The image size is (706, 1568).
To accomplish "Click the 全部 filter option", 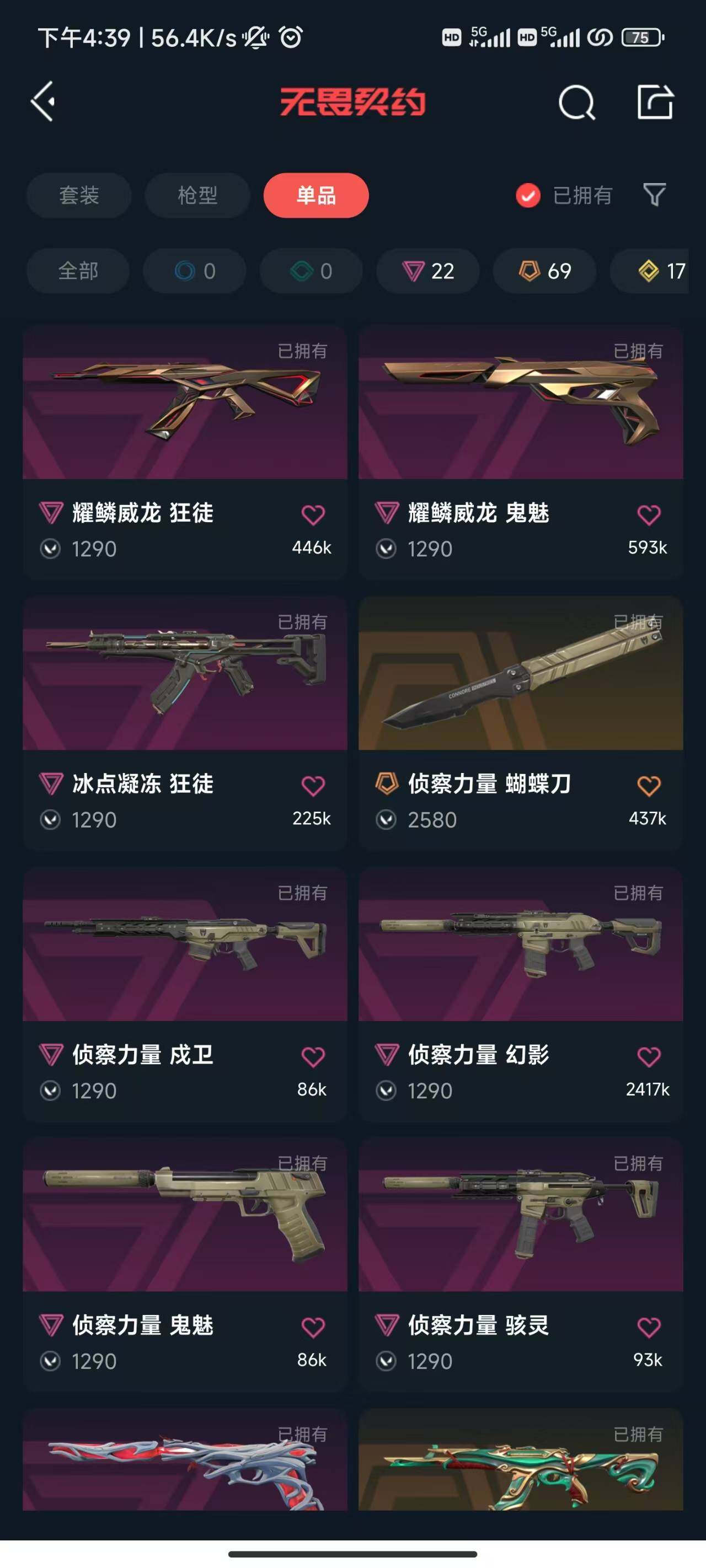I will [x=78, y=271].
